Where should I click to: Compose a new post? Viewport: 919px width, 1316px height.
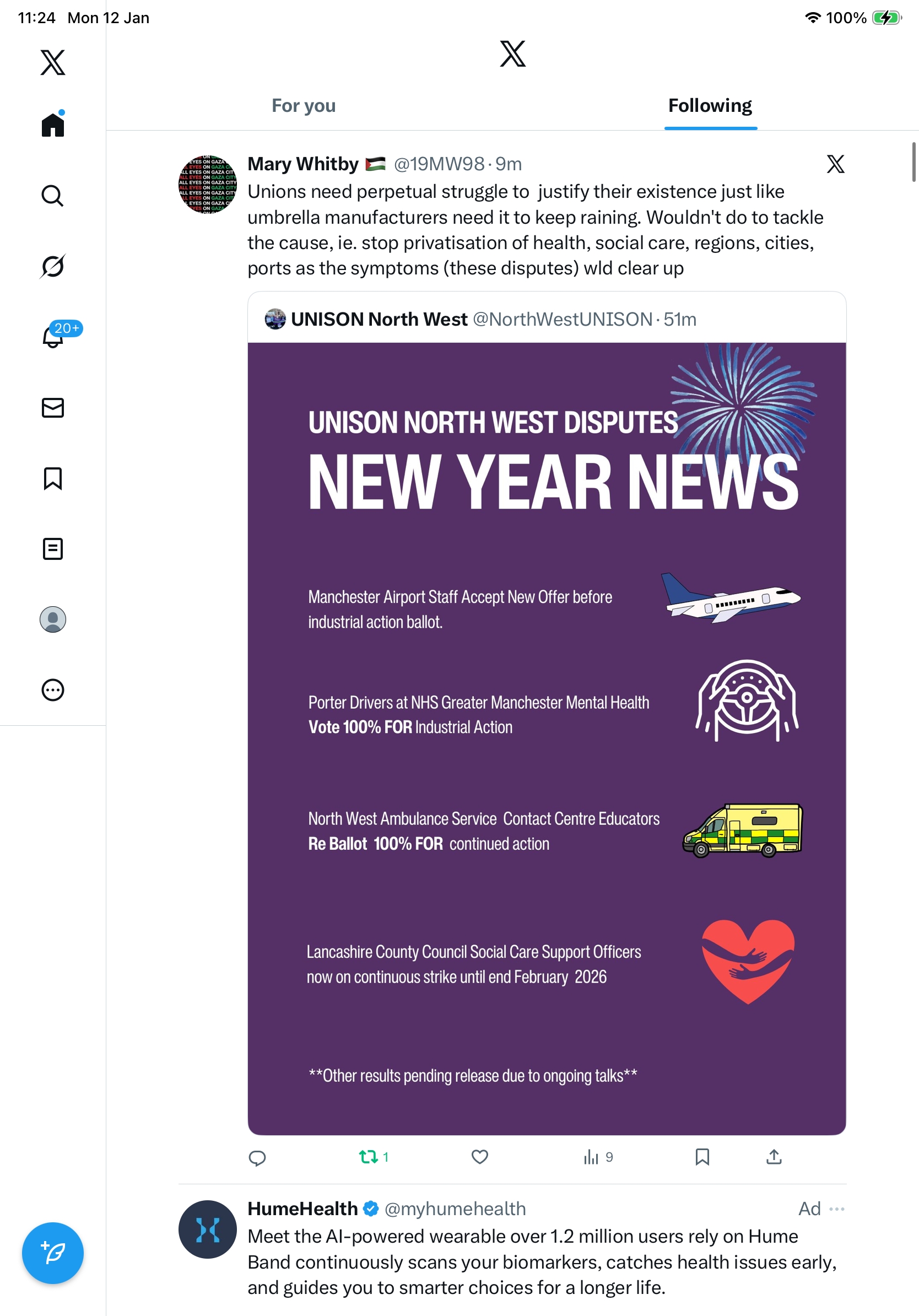(53, 1253)
